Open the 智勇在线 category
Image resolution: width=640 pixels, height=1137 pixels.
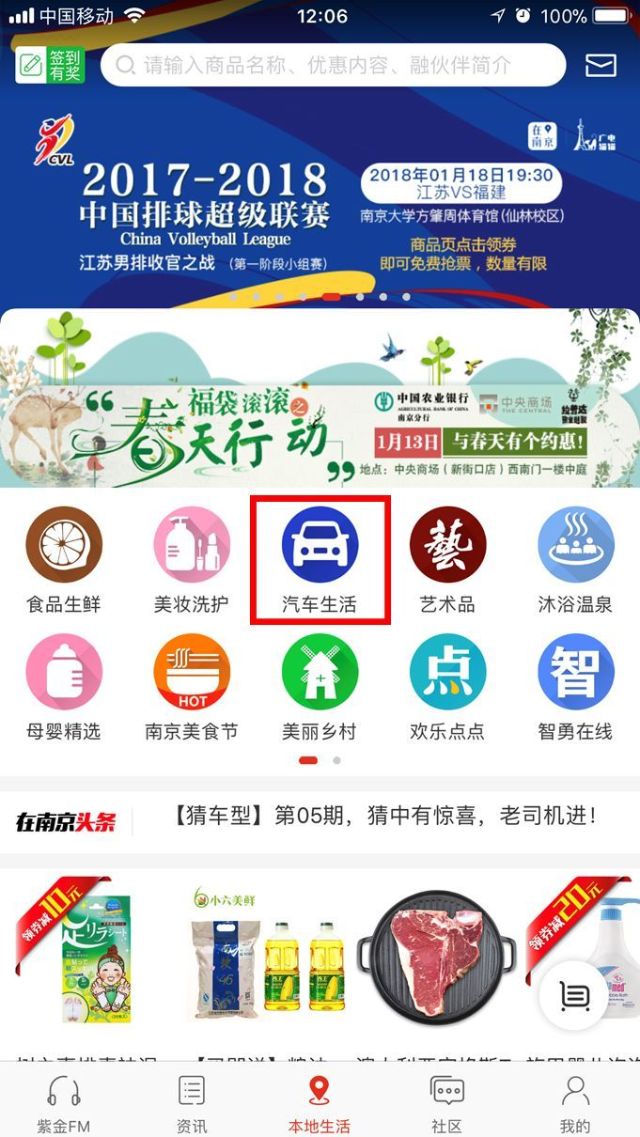[575, 688]
